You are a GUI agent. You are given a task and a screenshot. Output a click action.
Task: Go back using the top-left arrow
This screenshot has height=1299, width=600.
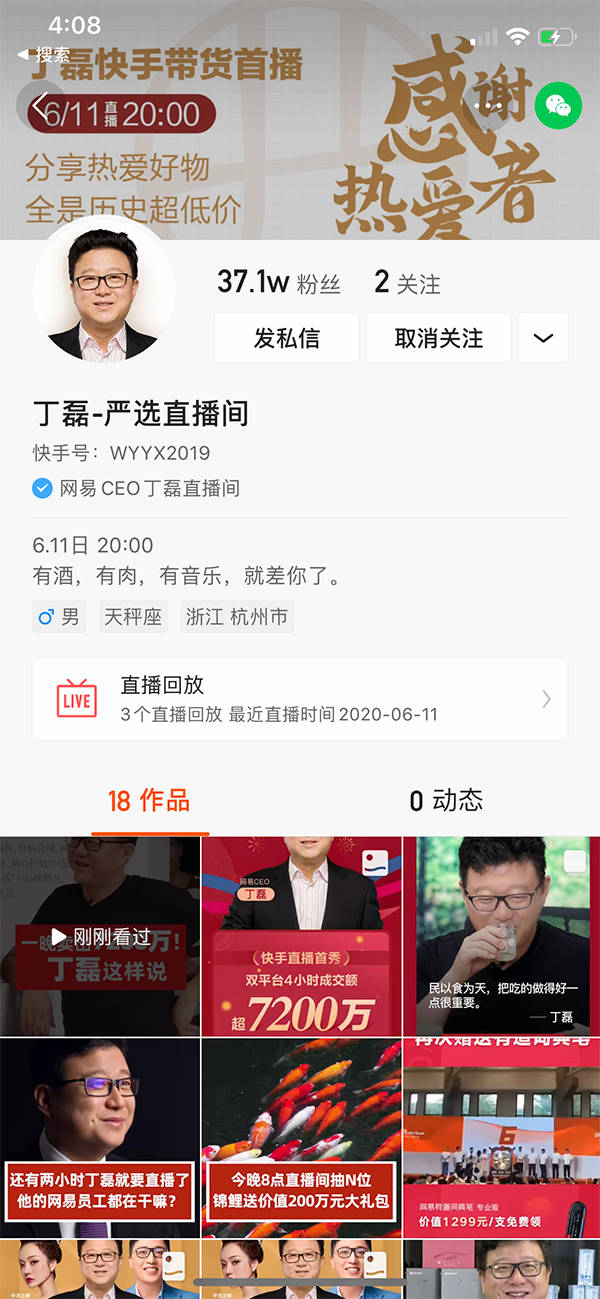pyautogui.click(x=40, y=106)
